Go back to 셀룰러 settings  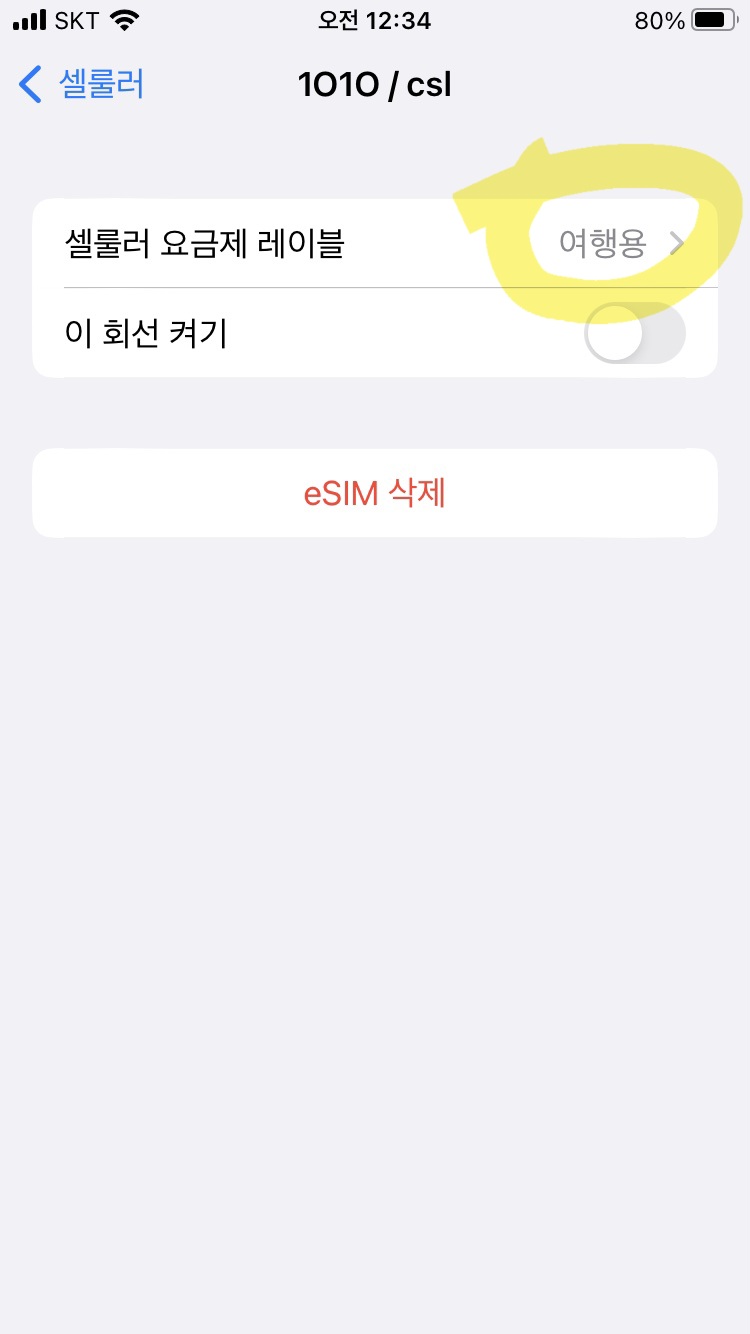(x=82, y=84)
